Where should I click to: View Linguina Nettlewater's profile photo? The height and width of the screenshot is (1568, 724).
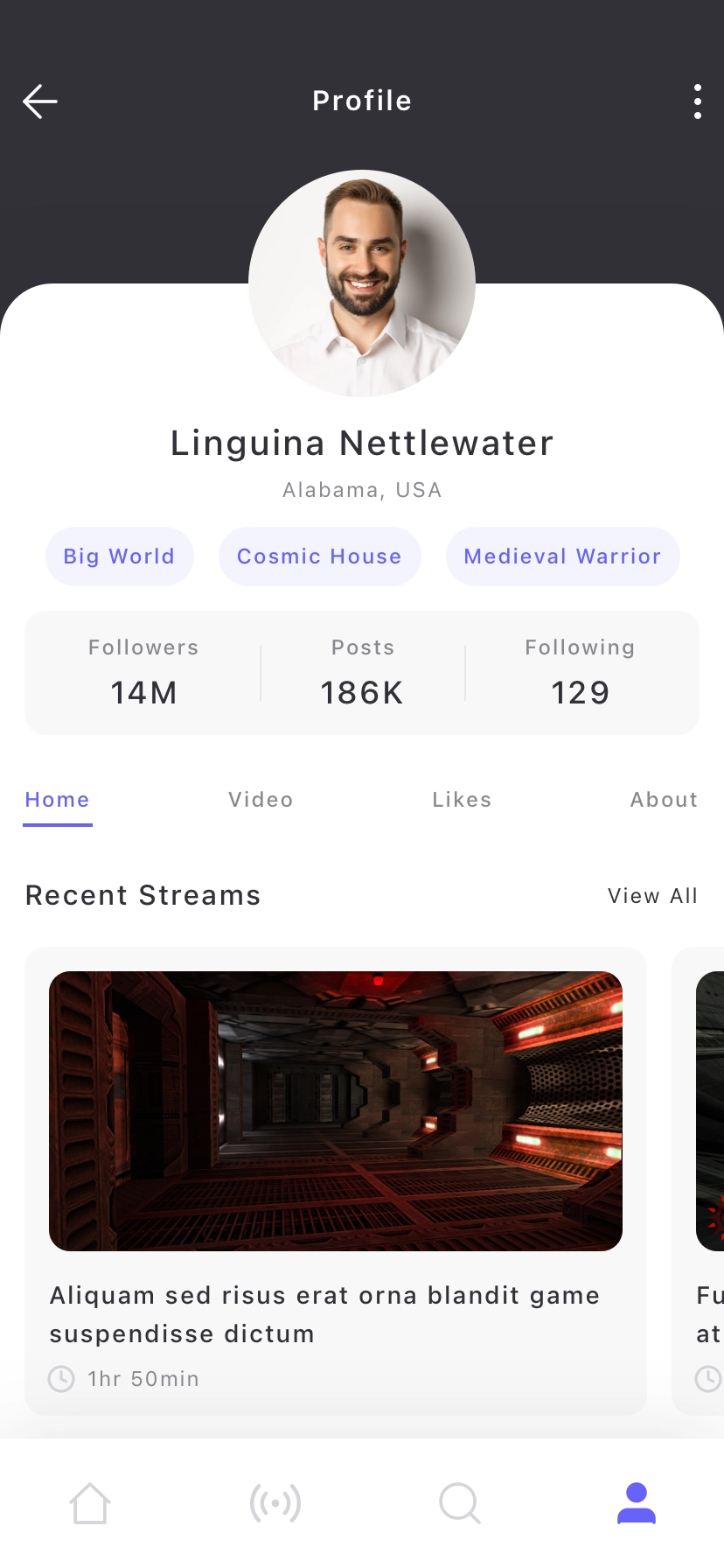362,283
